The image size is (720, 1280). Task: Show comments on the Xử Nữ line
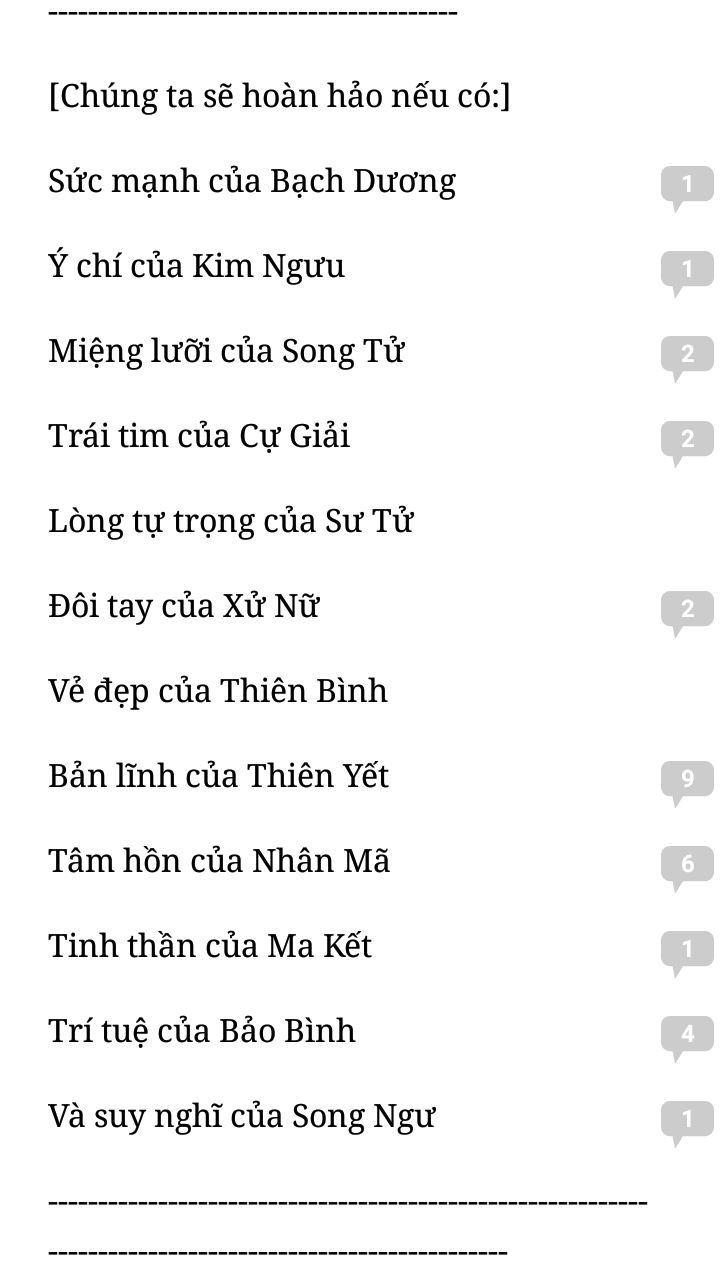[x=687, y=611]
